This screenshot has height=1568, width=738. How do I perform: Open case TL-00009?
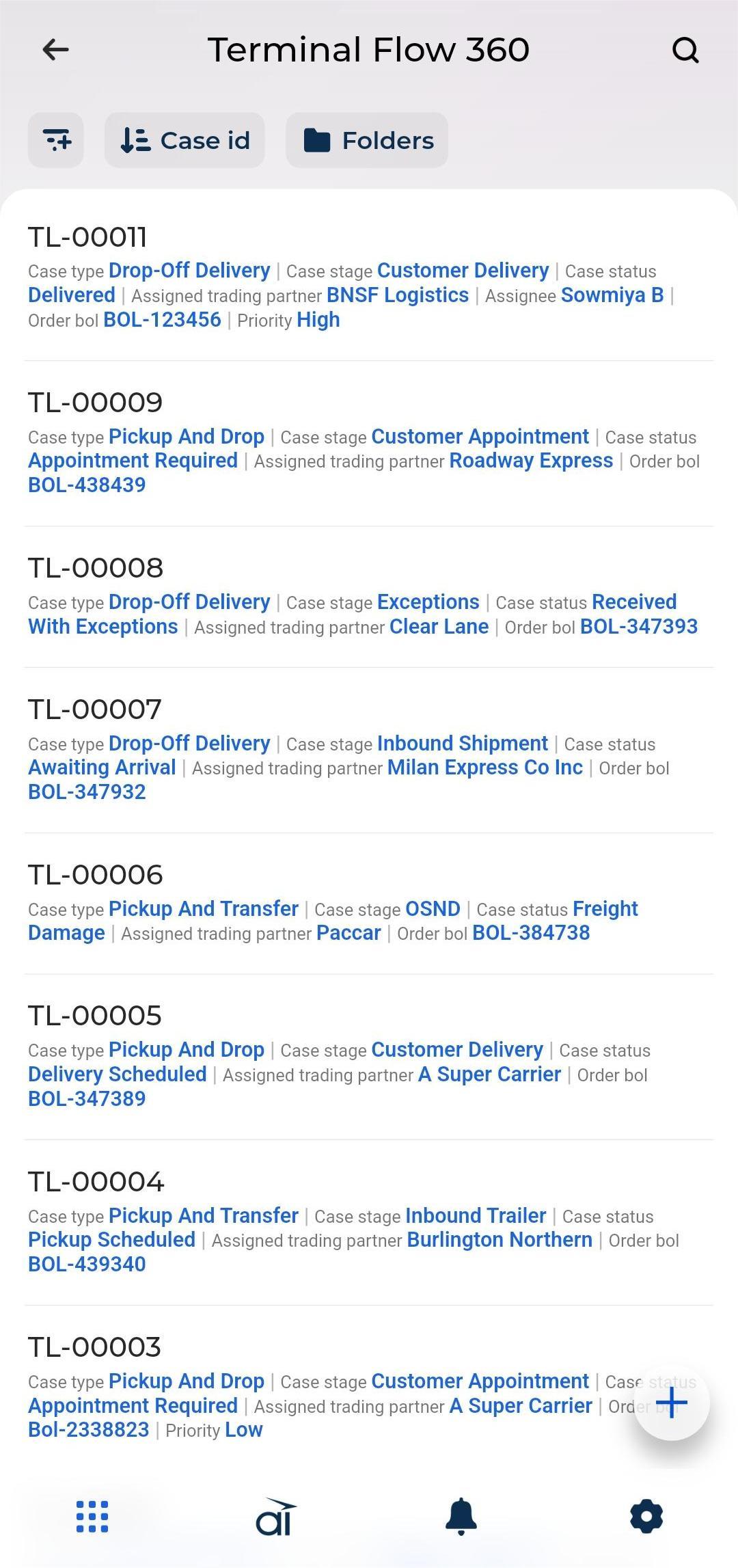pyautogui.click(x=95, y=403)
